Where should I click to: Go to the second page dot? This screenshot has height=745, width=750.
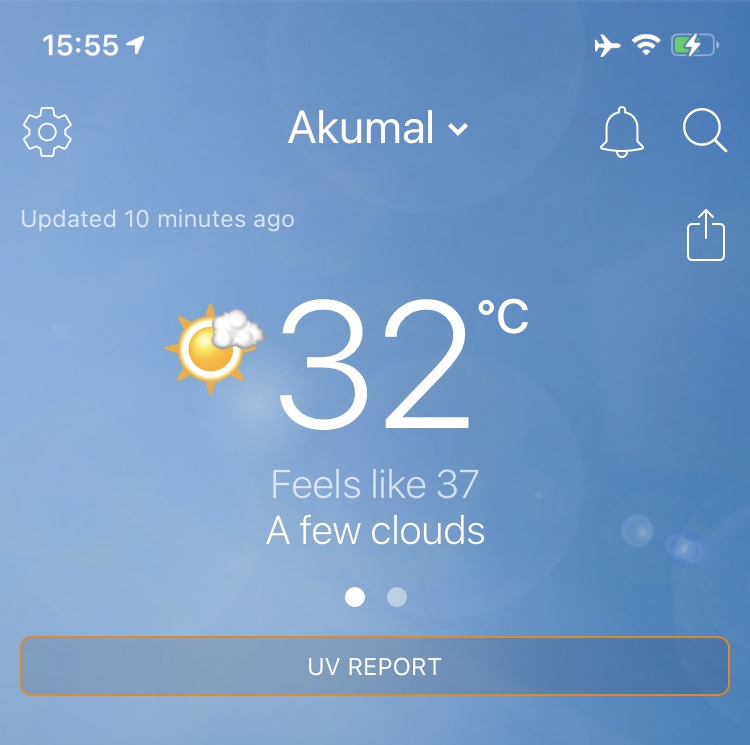coord(397,597)
